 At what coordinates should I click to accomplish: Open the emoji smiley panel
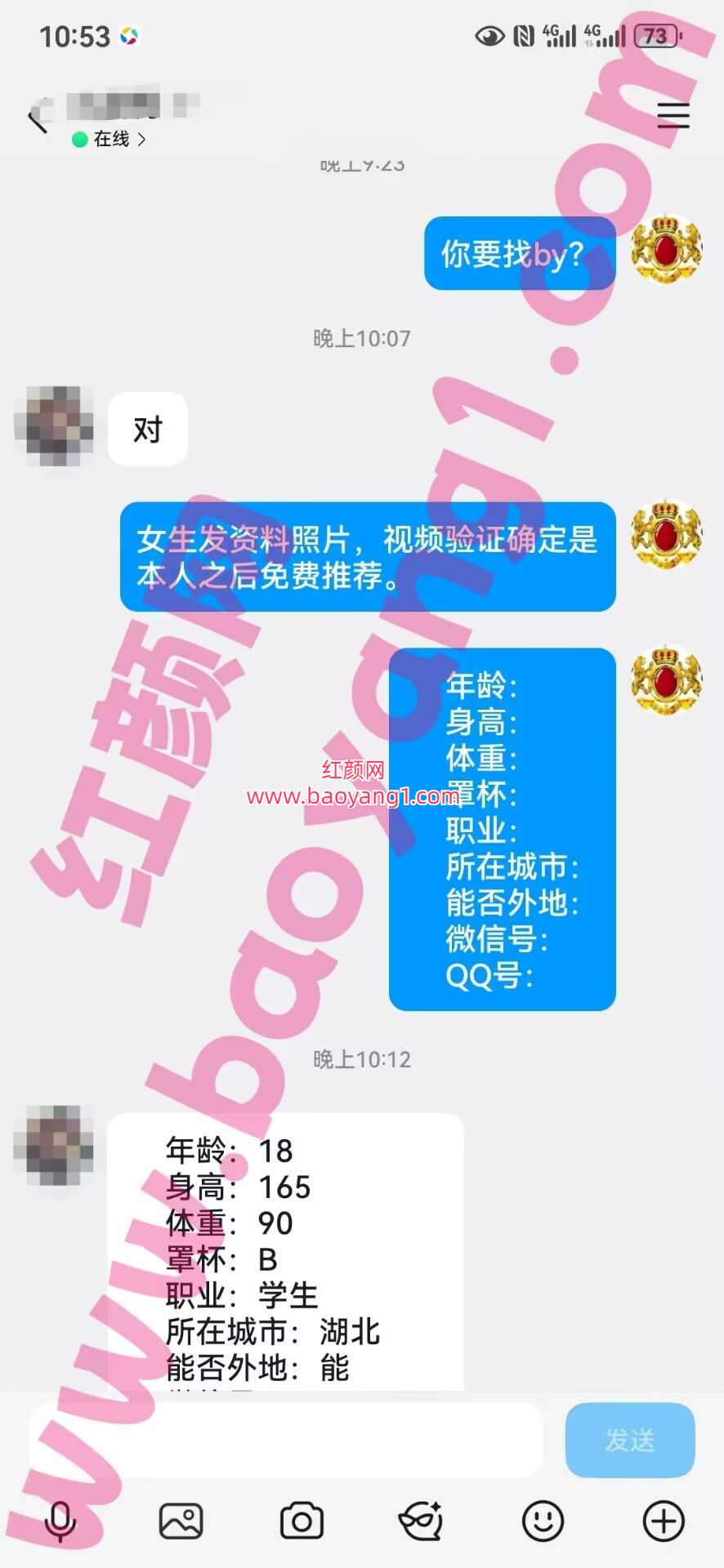point(543,1521)
